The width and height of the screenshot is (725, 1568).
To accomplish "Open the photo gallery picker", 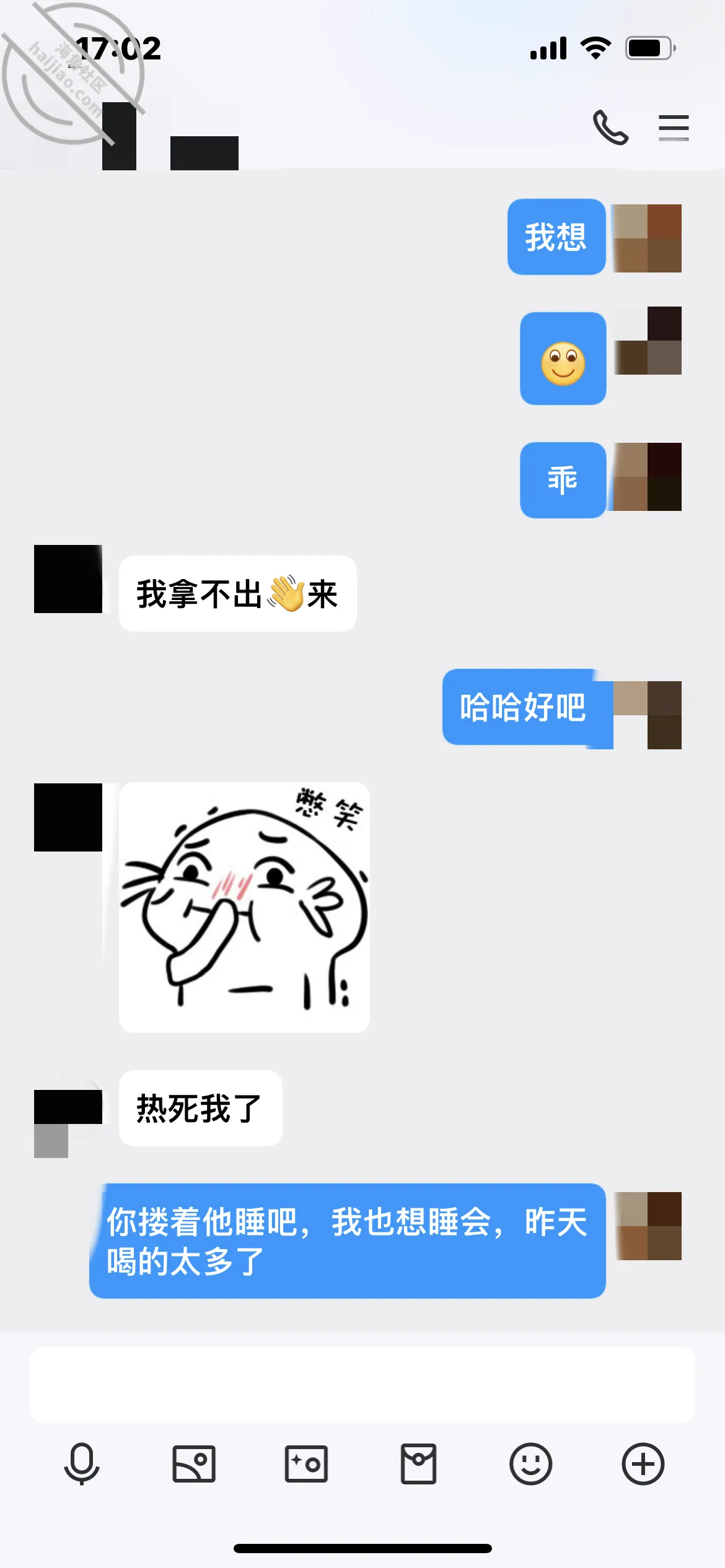I will 194,1464.
